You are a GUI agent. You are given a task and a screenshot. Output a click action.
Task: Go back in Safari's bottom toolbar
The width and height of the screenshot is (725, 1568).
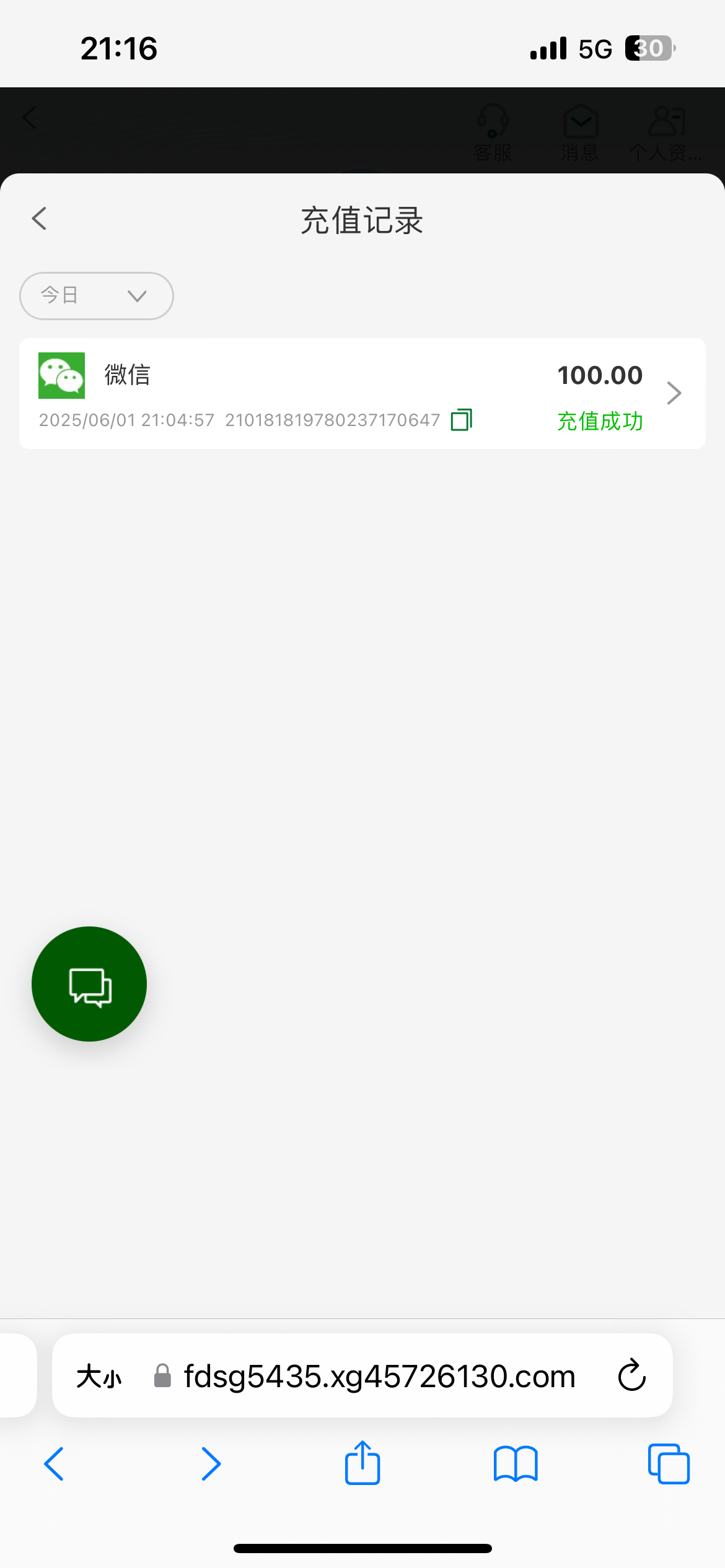[x=54, y=1464]
